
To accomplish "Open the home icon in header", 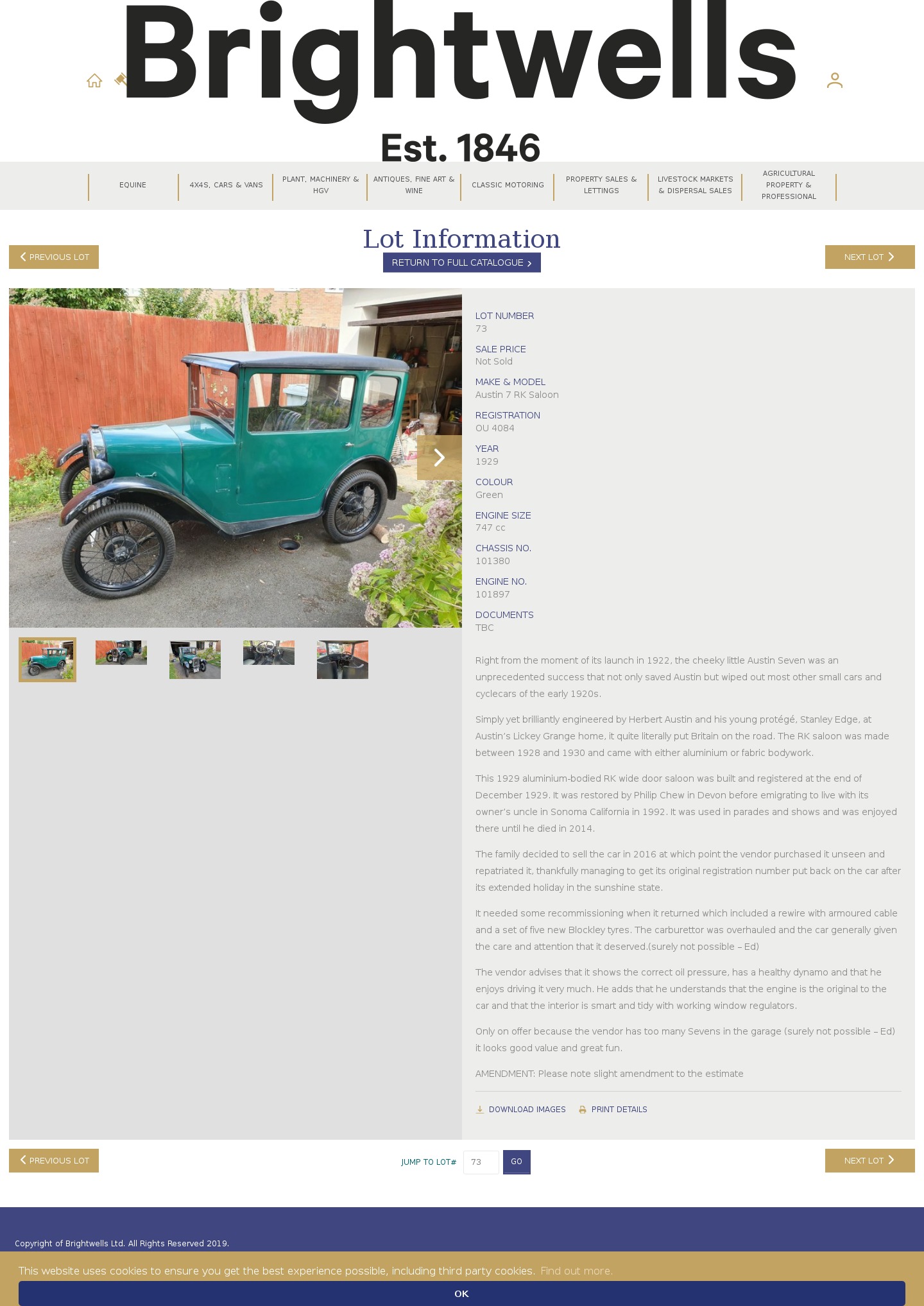I will point(94,81).
